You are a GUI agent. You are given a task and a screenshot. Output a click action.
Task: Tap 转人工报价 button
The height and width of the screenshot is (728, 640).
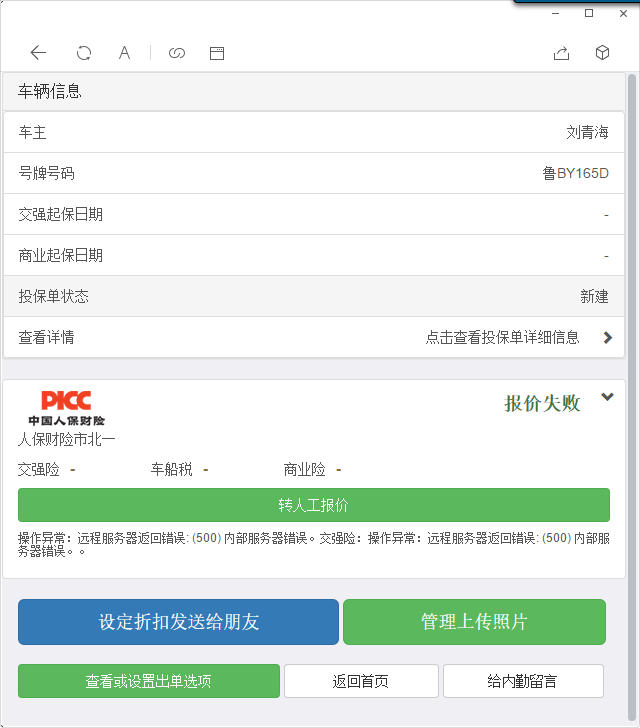(x=314, y=505)
